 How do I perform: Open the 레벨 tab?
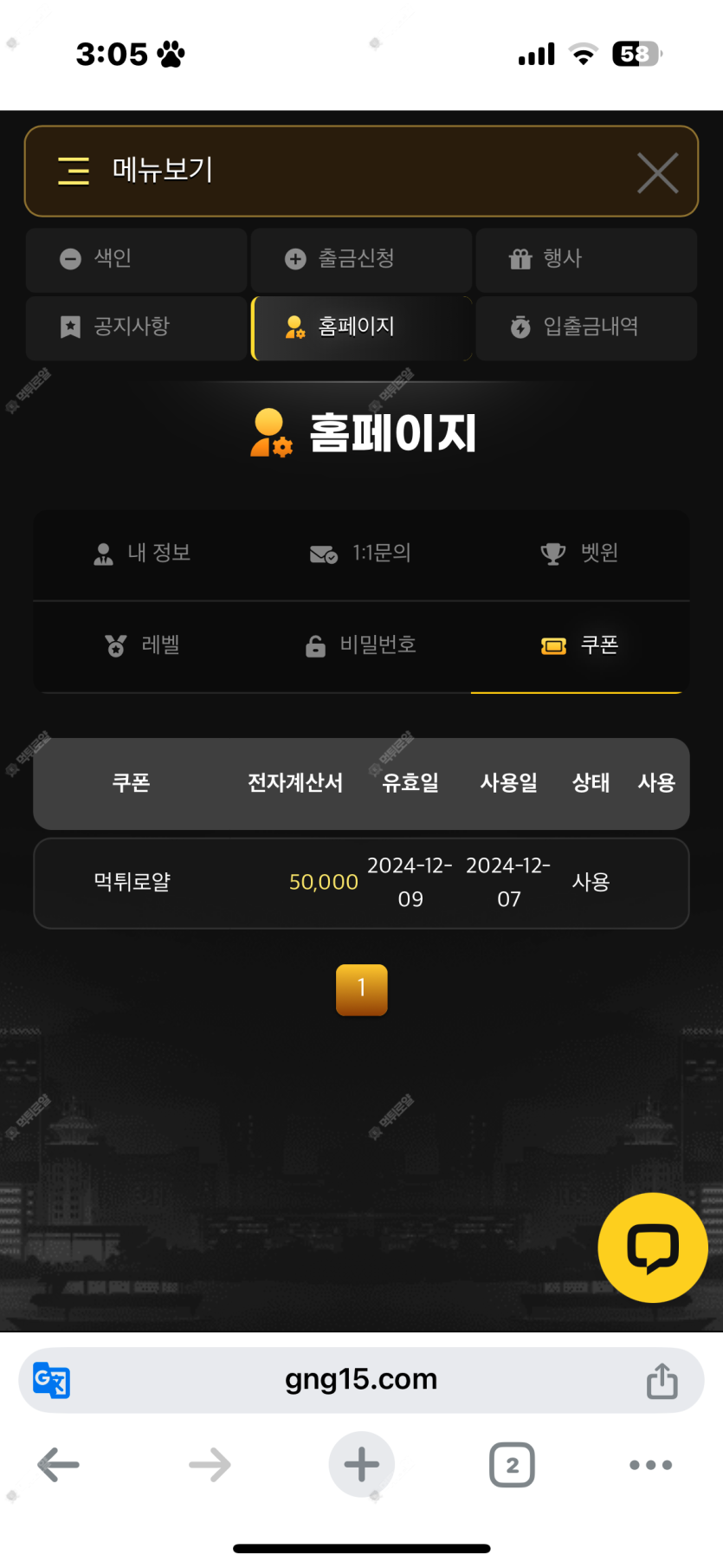[143, 645]
